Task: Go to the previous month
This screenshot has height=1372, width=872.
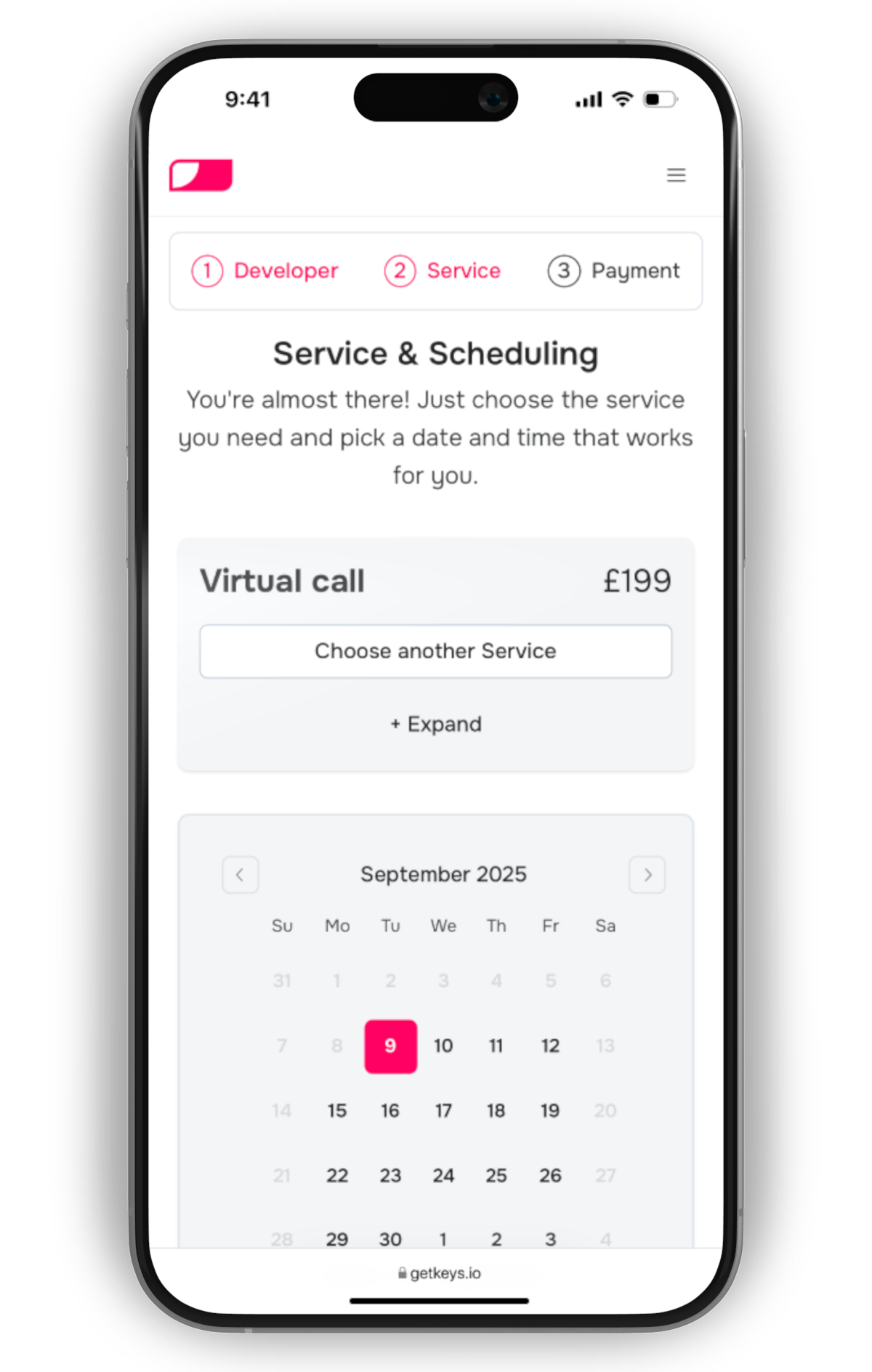Action: (x=241, y=875)
